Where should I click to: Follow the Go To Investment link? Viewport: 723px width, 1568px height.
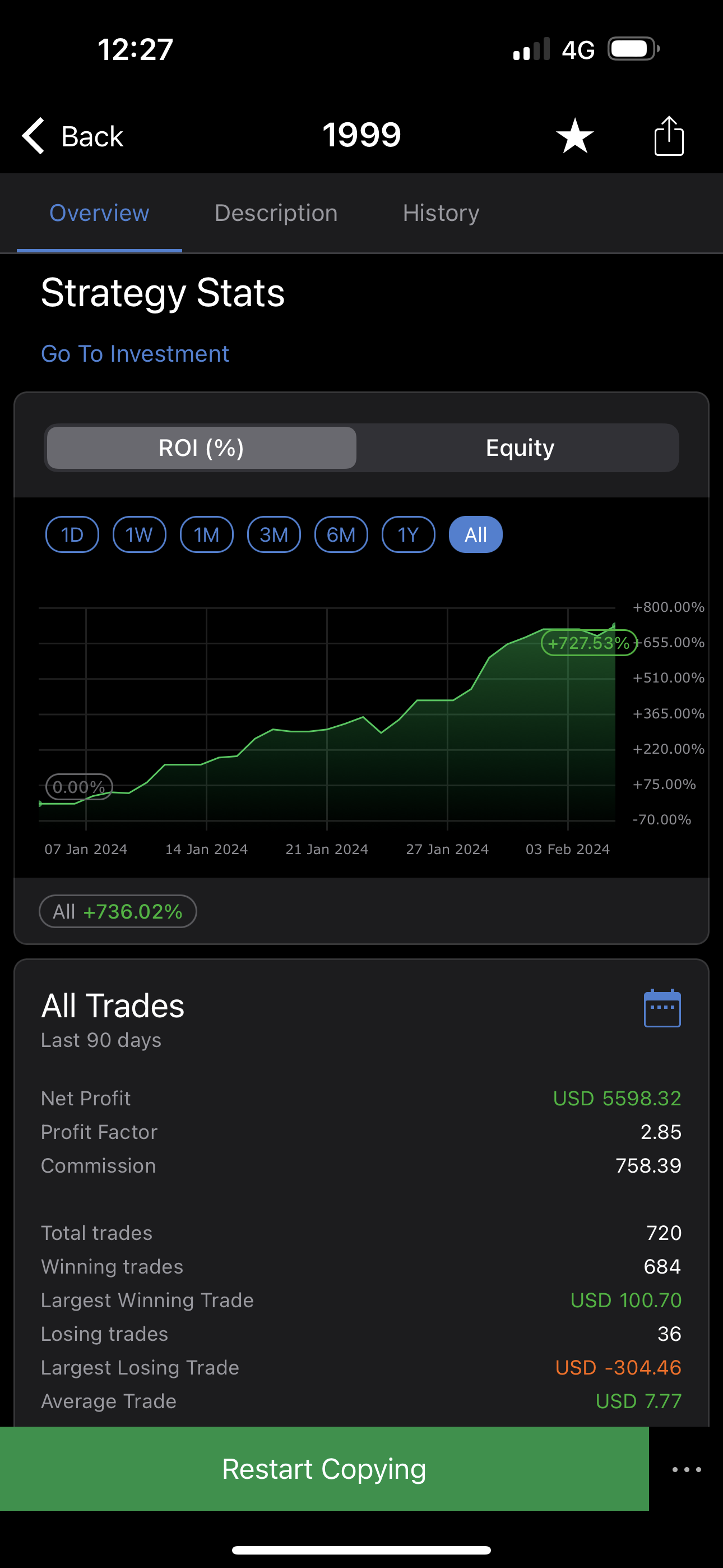point(135,354)
